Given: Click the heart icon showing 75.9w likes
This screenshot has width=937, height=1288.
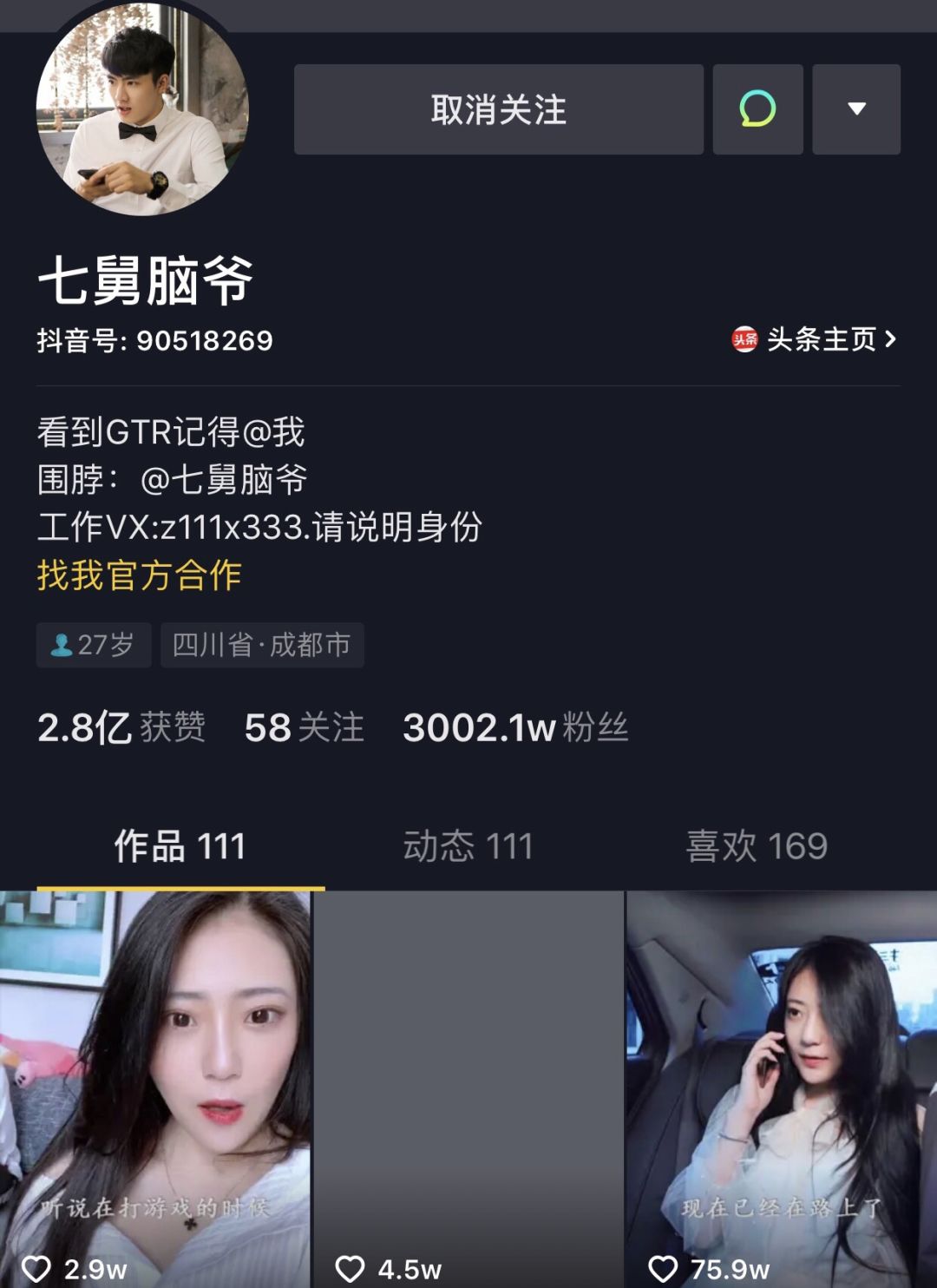Looking at the screenshot, I should 665,1266.
